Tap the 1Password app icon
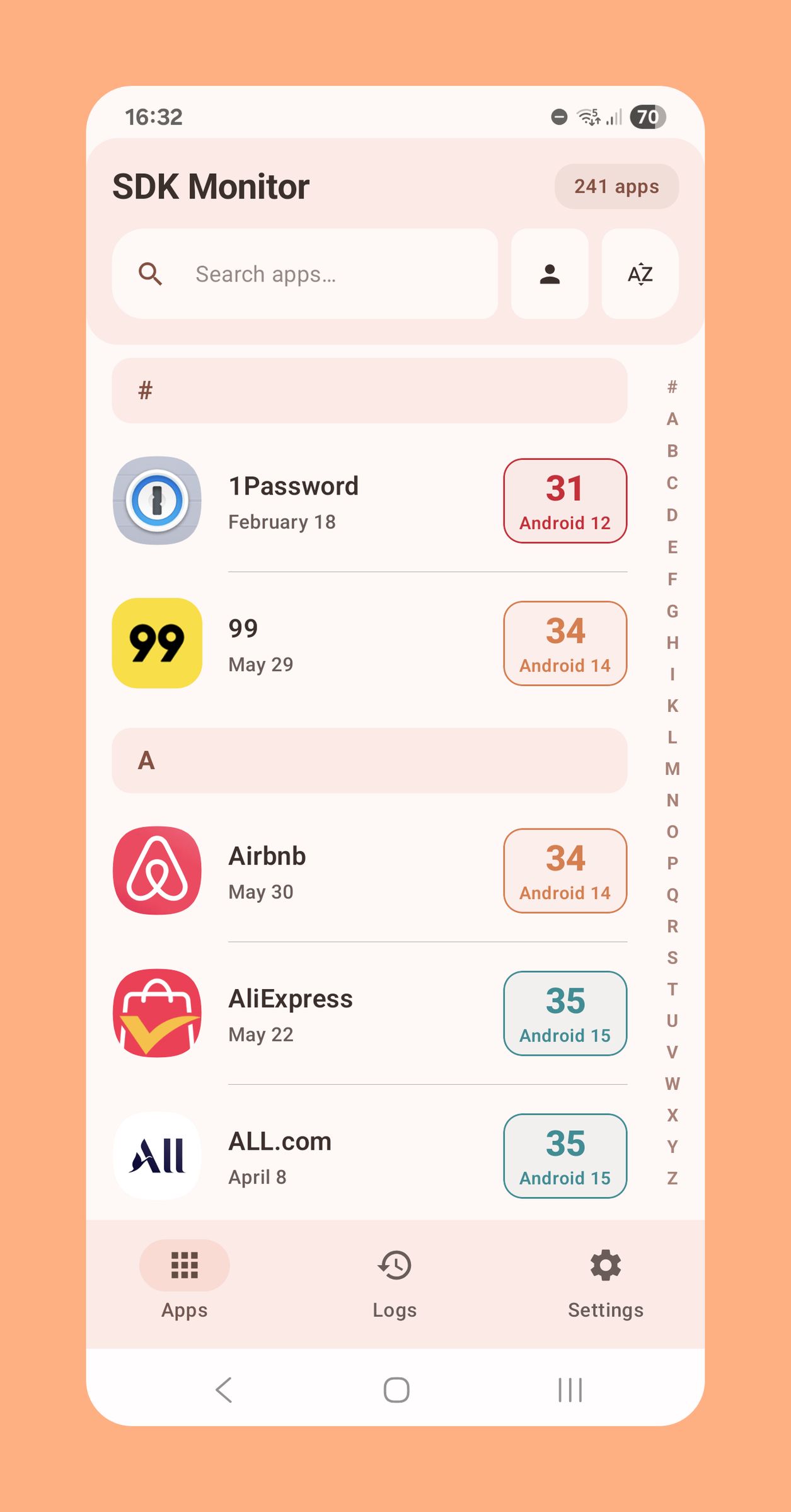The width and height of the screenshot is (791, 1512). tap(156, 501)
